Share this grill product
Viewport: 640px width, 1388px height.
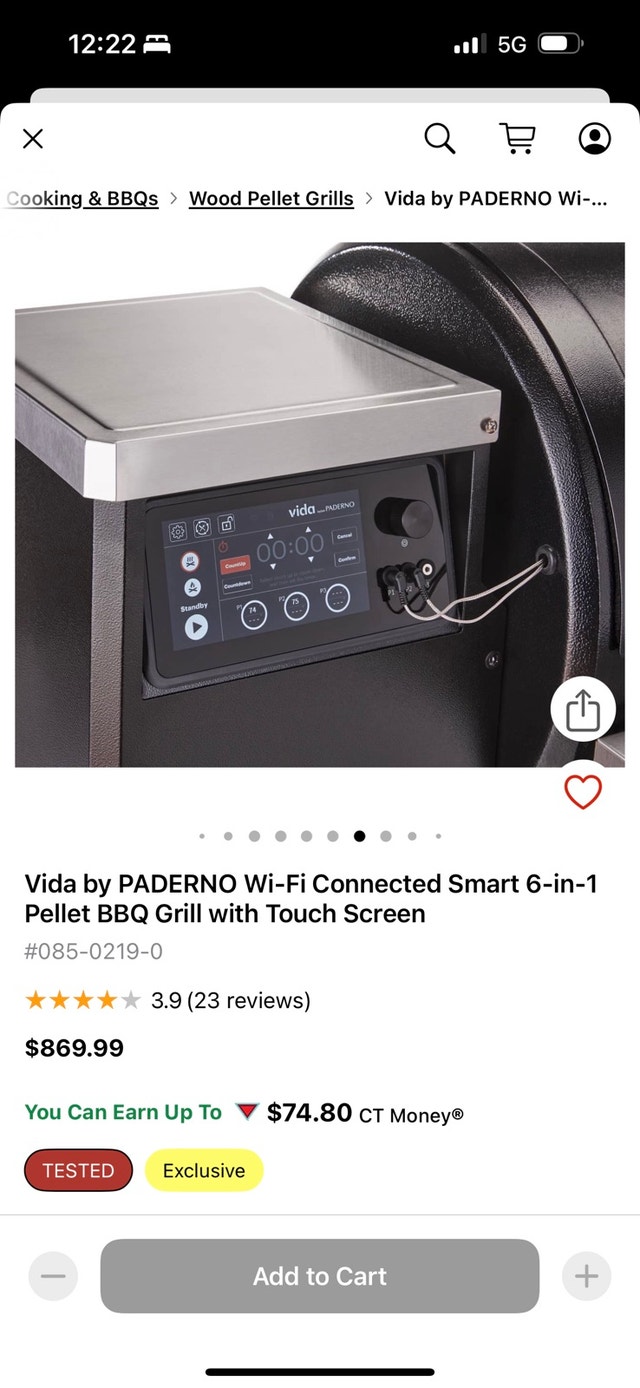coord(583,711)
